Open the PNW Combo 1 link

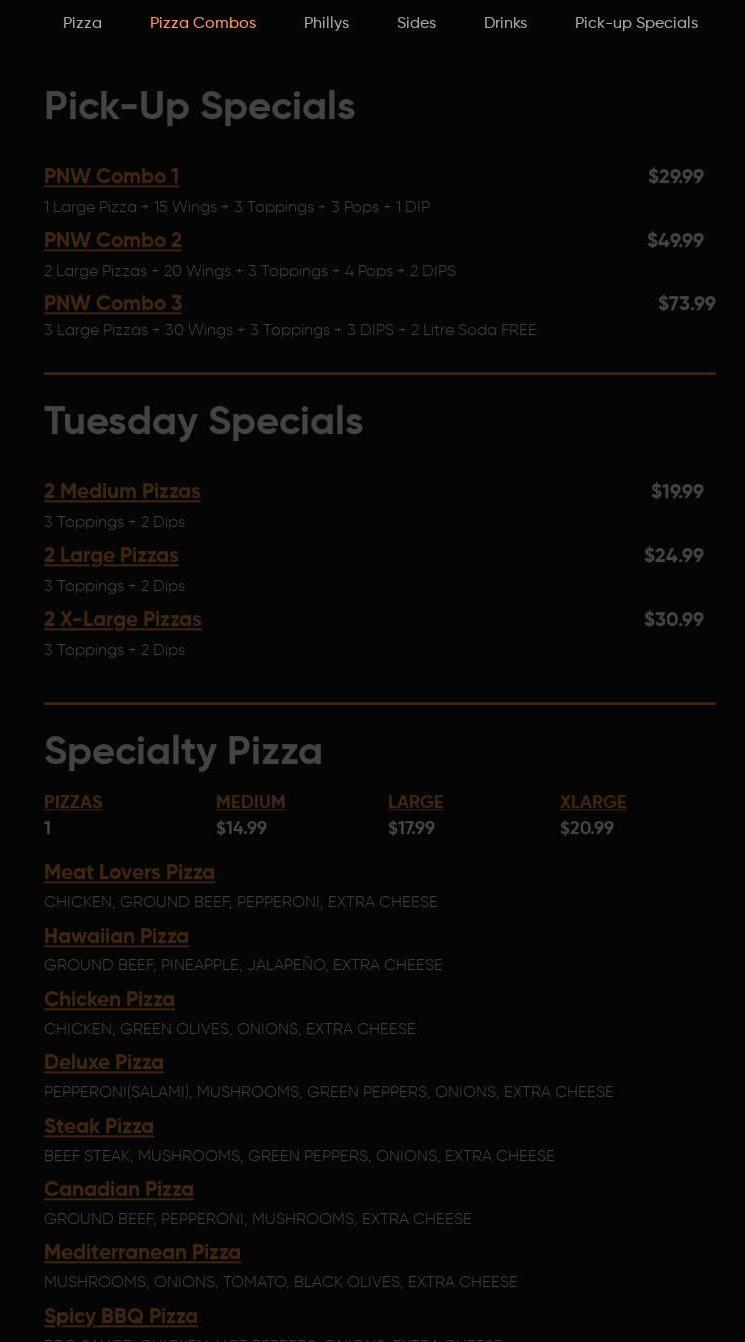coord(111,177)
